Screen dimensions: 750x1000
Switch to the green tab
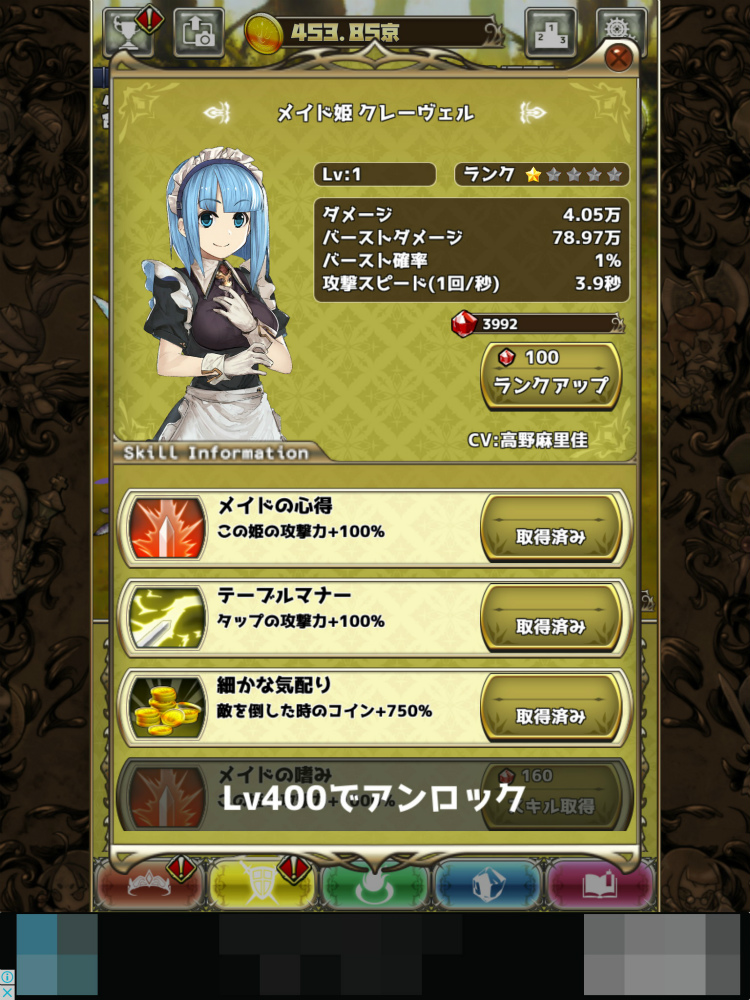pyautogui.click(x=375, y=883)
